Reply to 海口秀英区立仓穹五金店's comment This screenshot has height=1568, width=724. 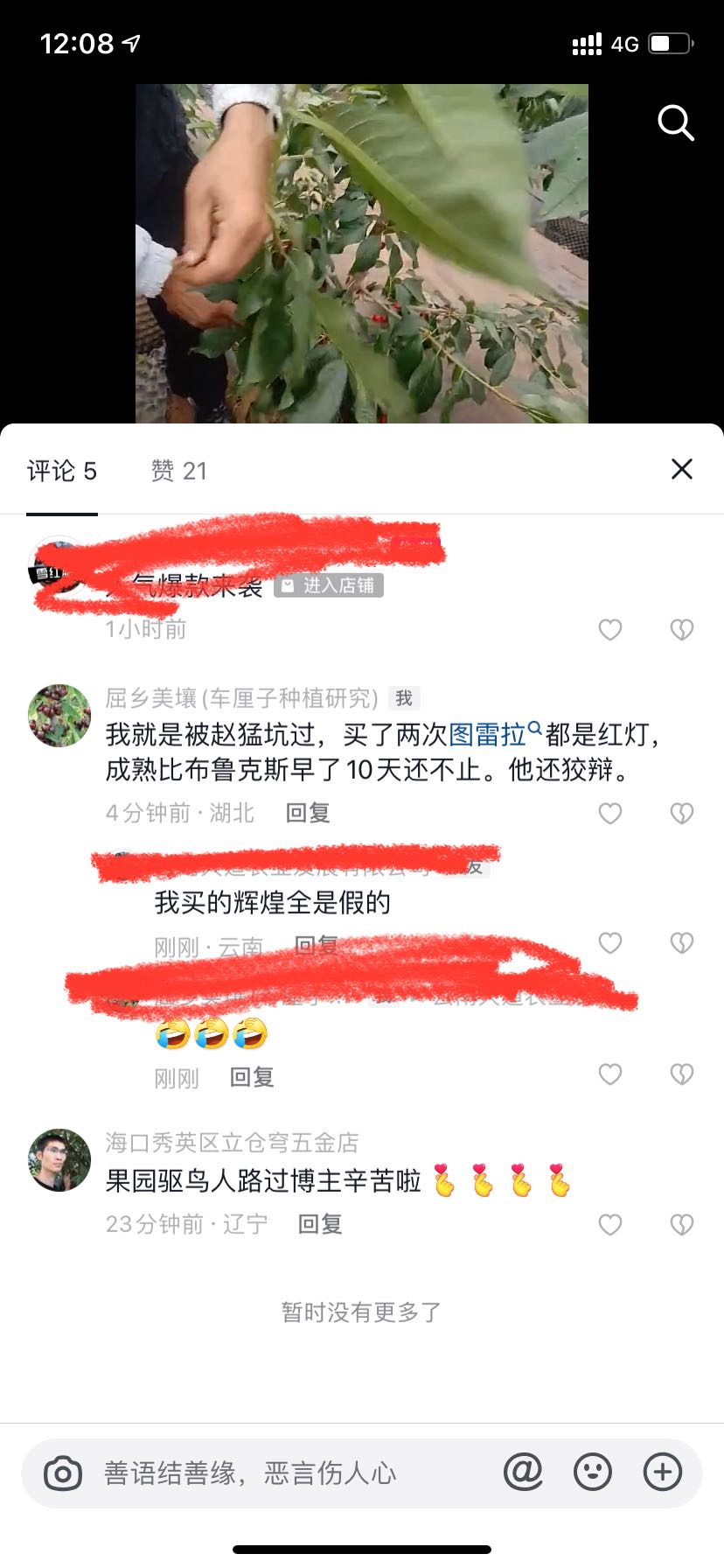coord(320,1223)
